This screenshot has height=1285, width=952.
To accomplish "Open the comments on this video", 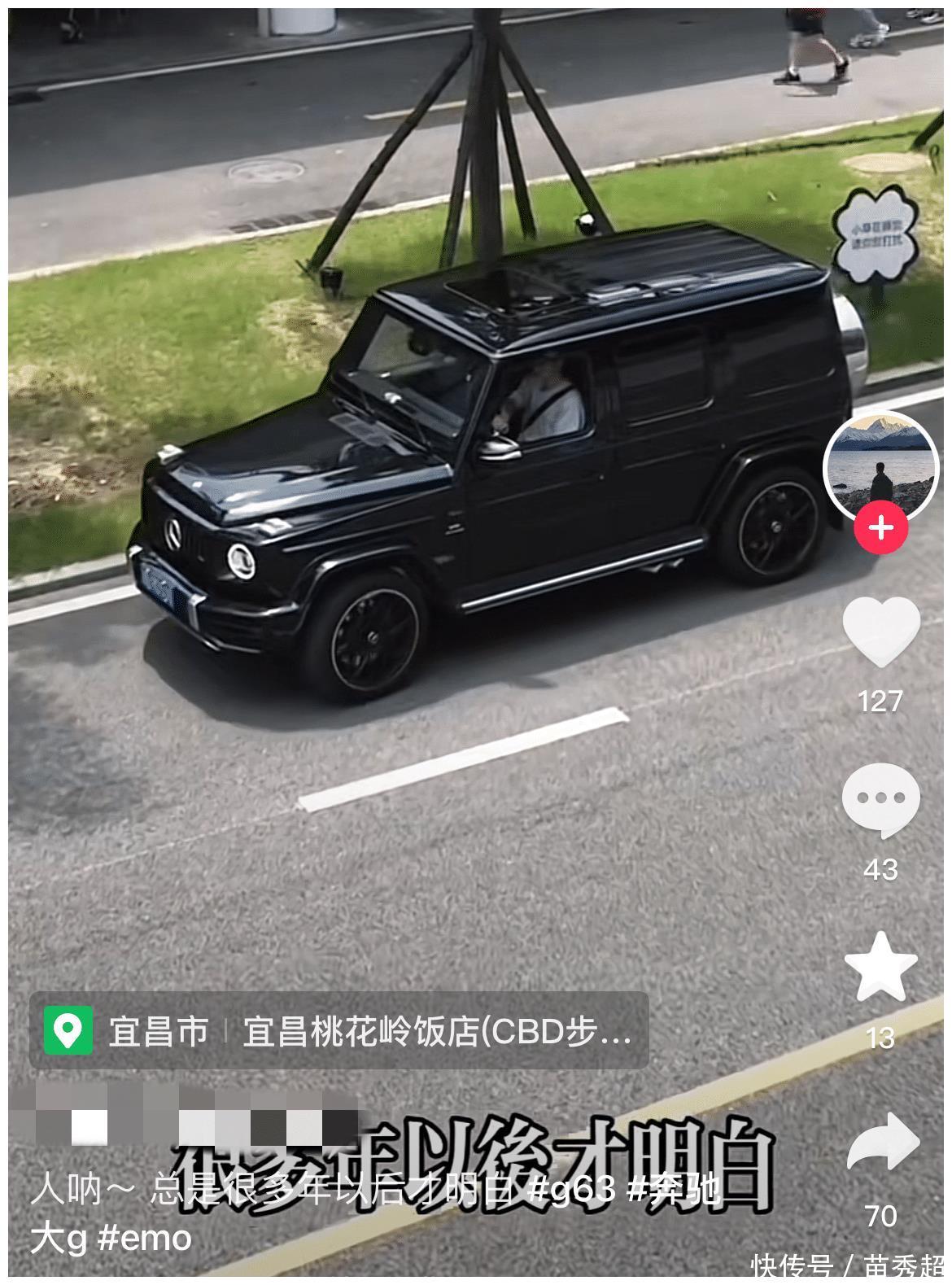I will 880,800.
